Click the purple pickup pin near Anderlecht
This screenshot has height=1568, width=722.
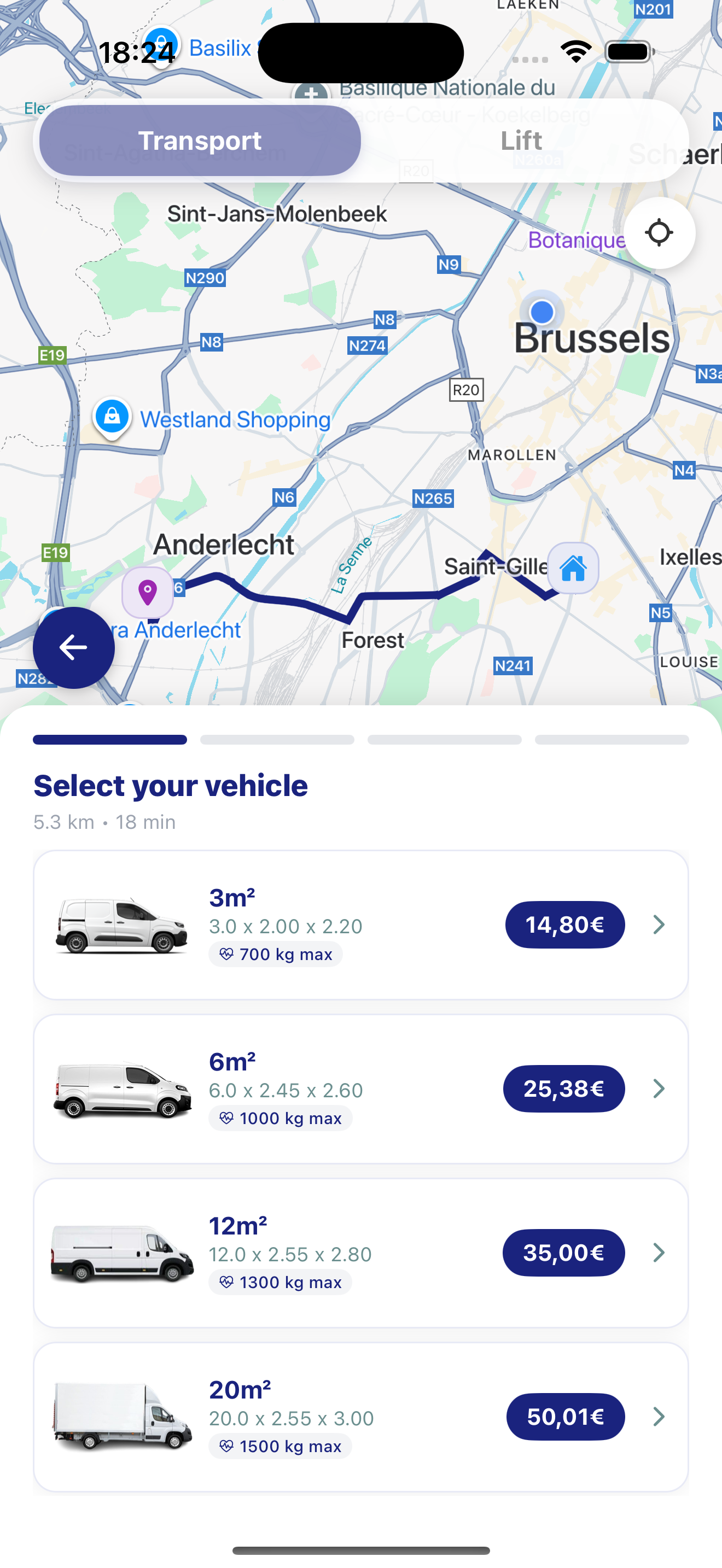click(x=148, y=591)
